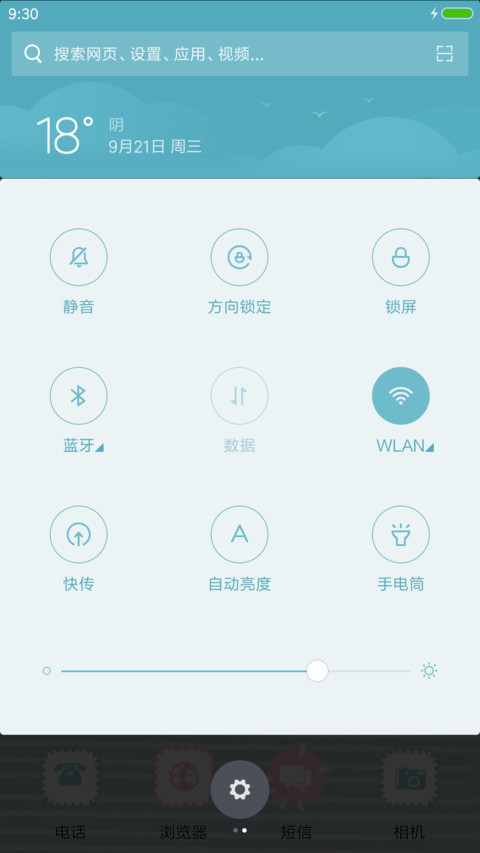Toggle 静音 silent mode
Image resolution: width=480 pixels, height=853 pixels.
pos(78,257)
